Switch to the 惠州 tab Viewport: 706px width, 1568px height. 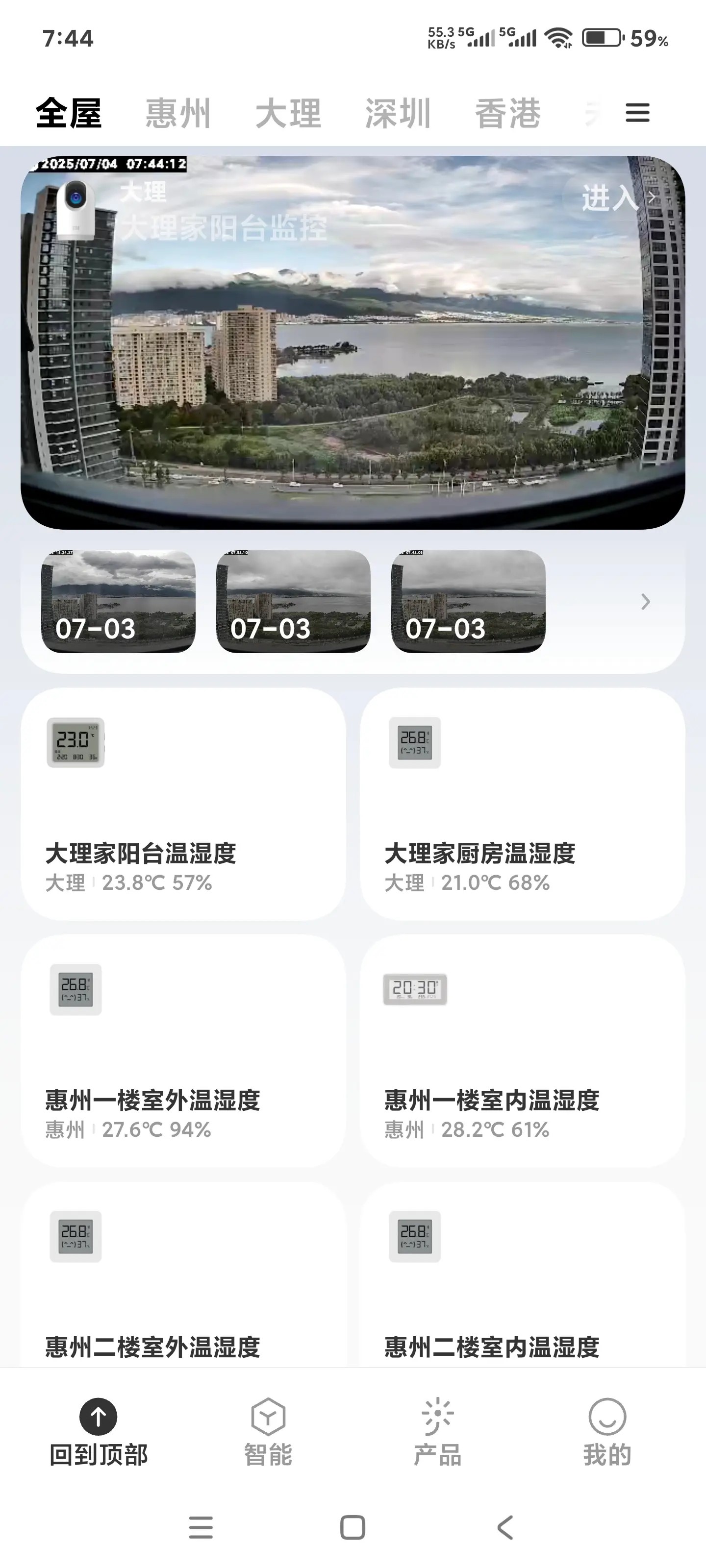tap(178, 114)
